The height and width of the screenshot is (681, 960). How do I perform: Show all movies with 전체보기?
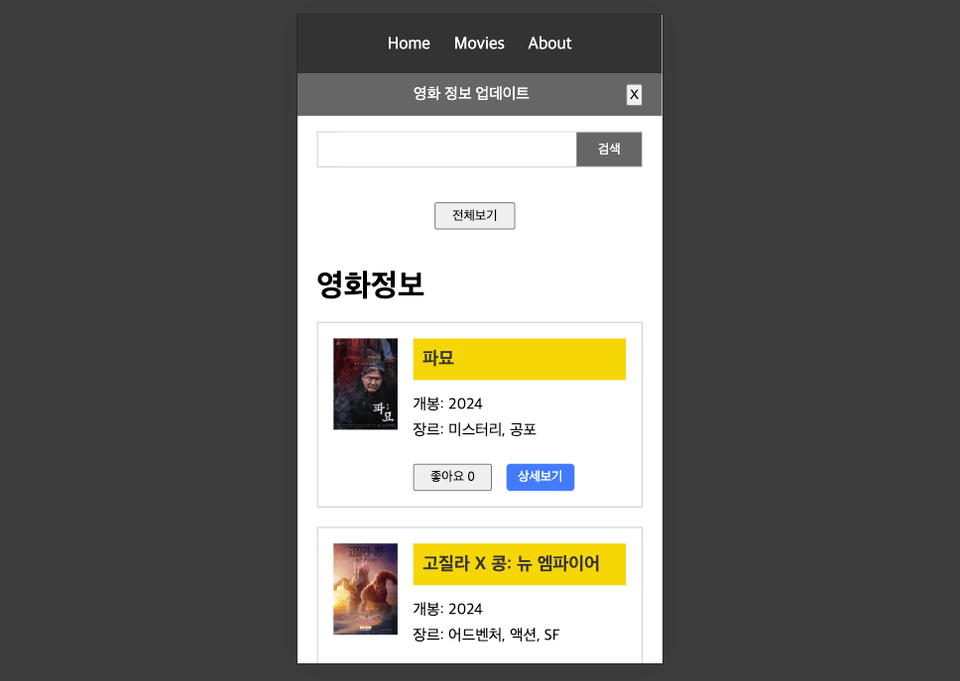(x=474, y=216)
